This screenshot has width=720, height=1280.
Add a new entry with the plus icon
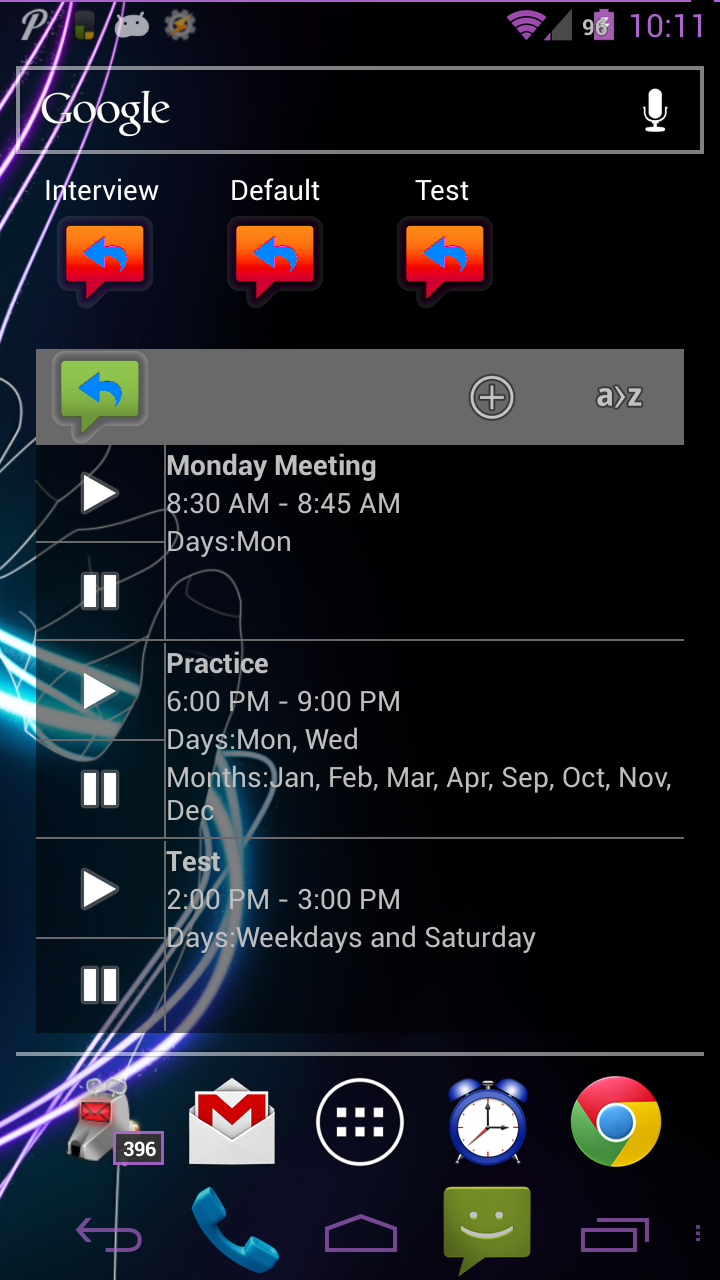(x=492, y=397)
